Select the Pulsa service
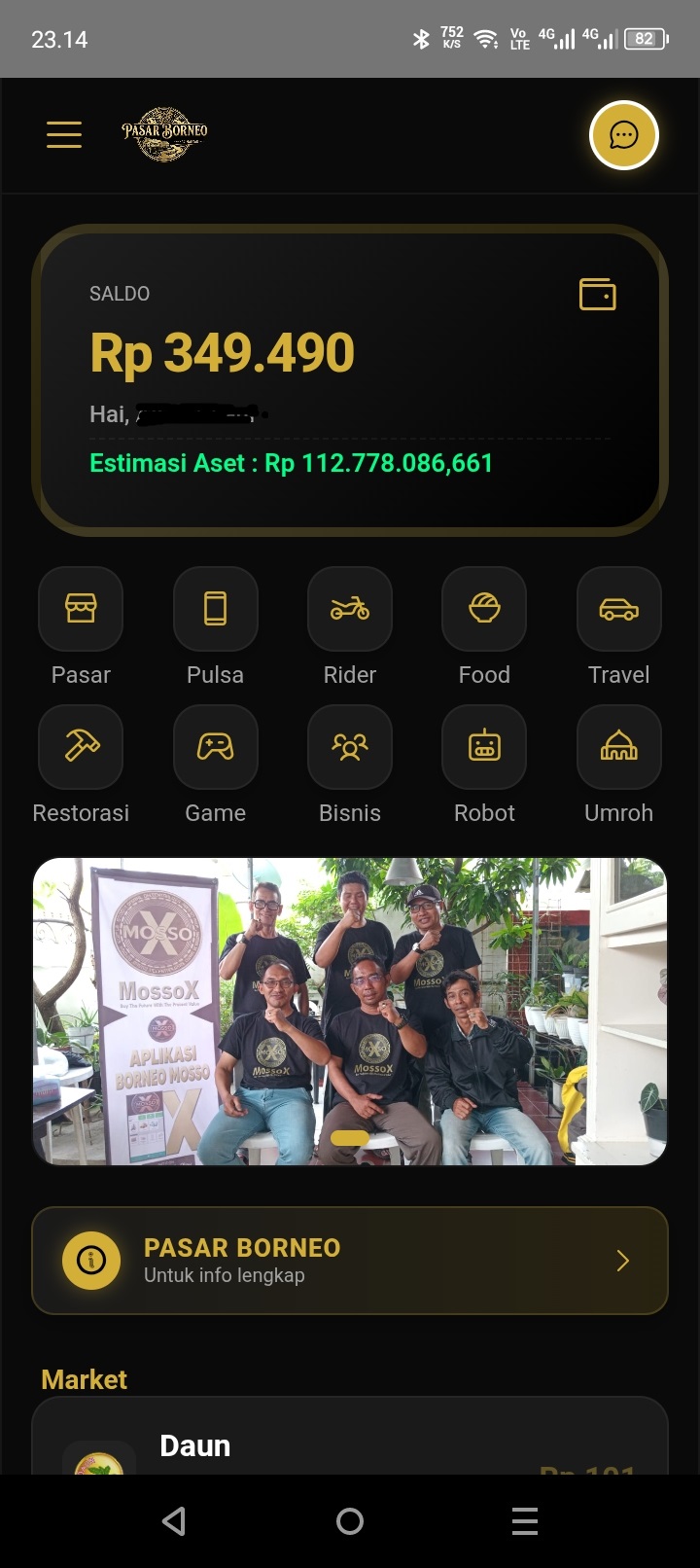This screenshot has width=700, height=1568. coord(215,609)
